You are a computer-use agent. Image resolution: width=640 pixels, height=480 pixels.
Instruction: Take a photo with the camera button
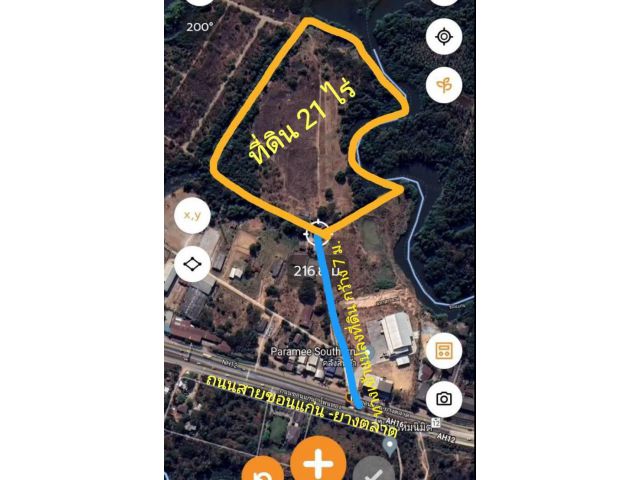click(x=444, y=399)
